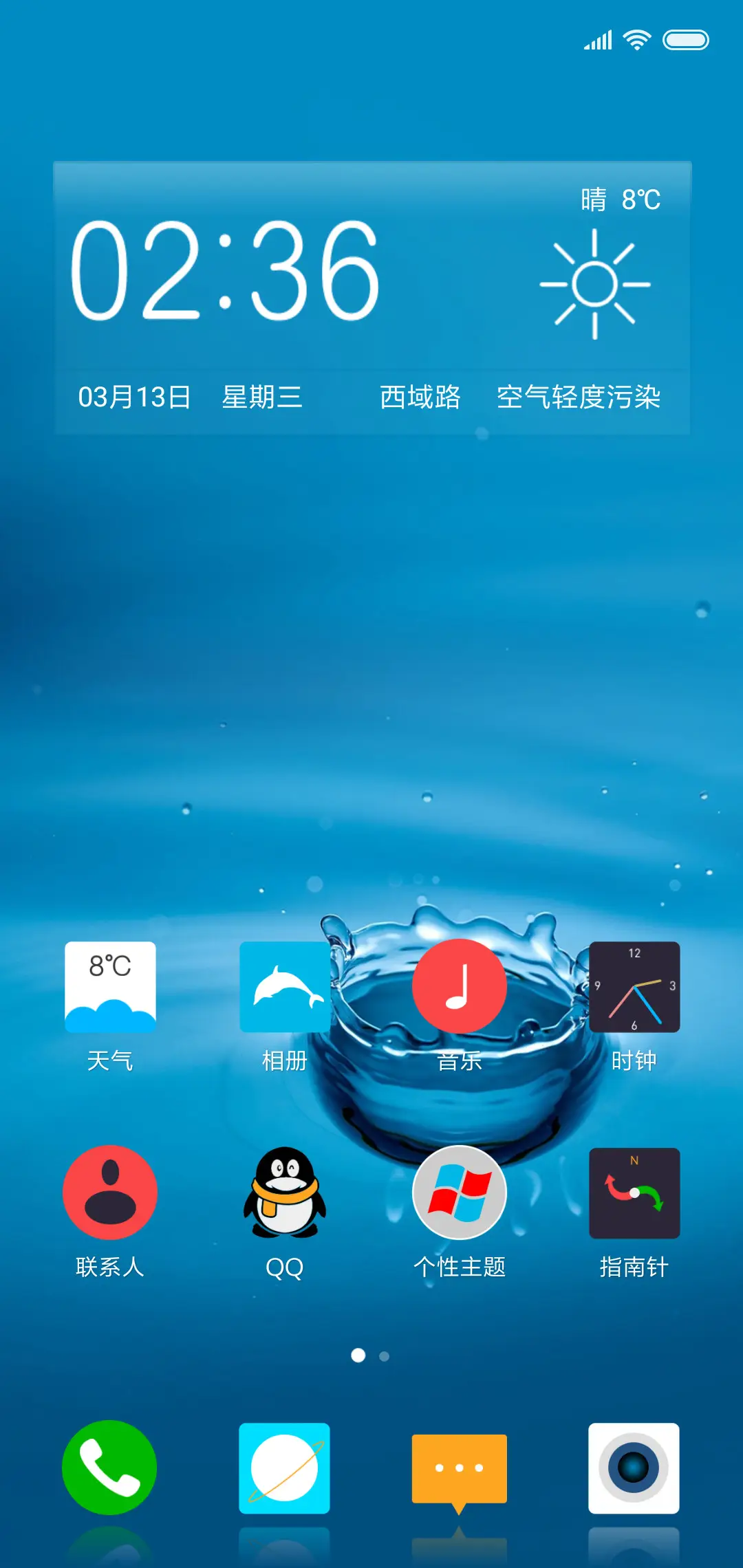
Task: Open the 天气 weather app
Action: (110, 987)
